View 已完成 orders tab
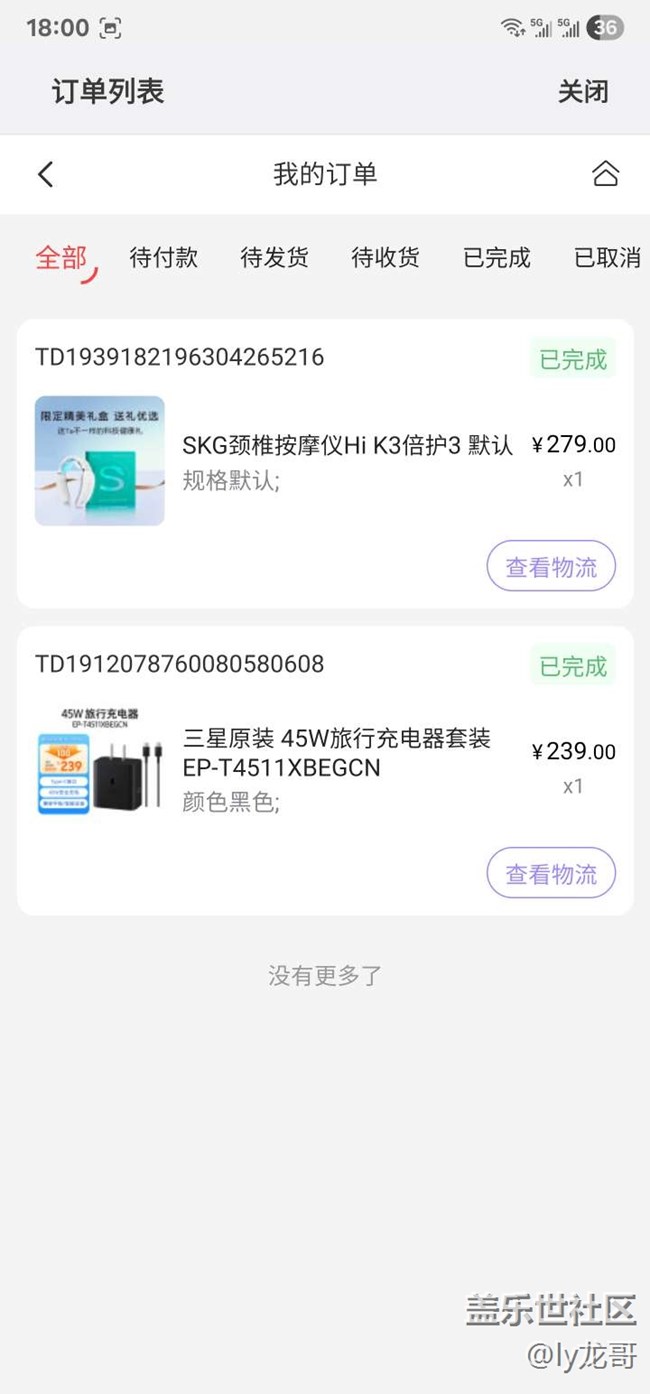The width and height of the screenshot is (650, 1394). pos(496,258)
